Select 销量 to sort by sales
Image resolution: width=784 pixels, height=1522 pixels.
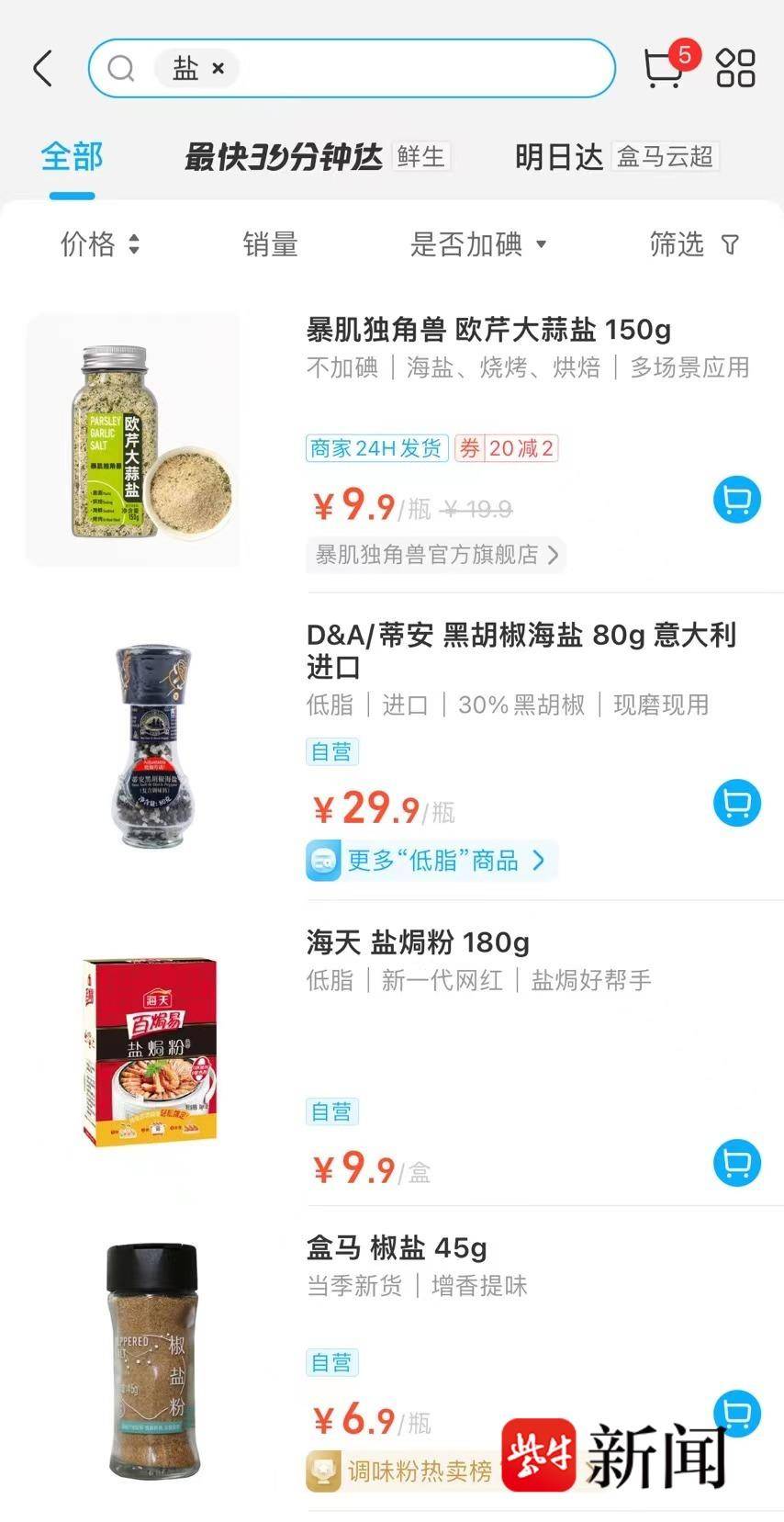(x=271, y=244)
